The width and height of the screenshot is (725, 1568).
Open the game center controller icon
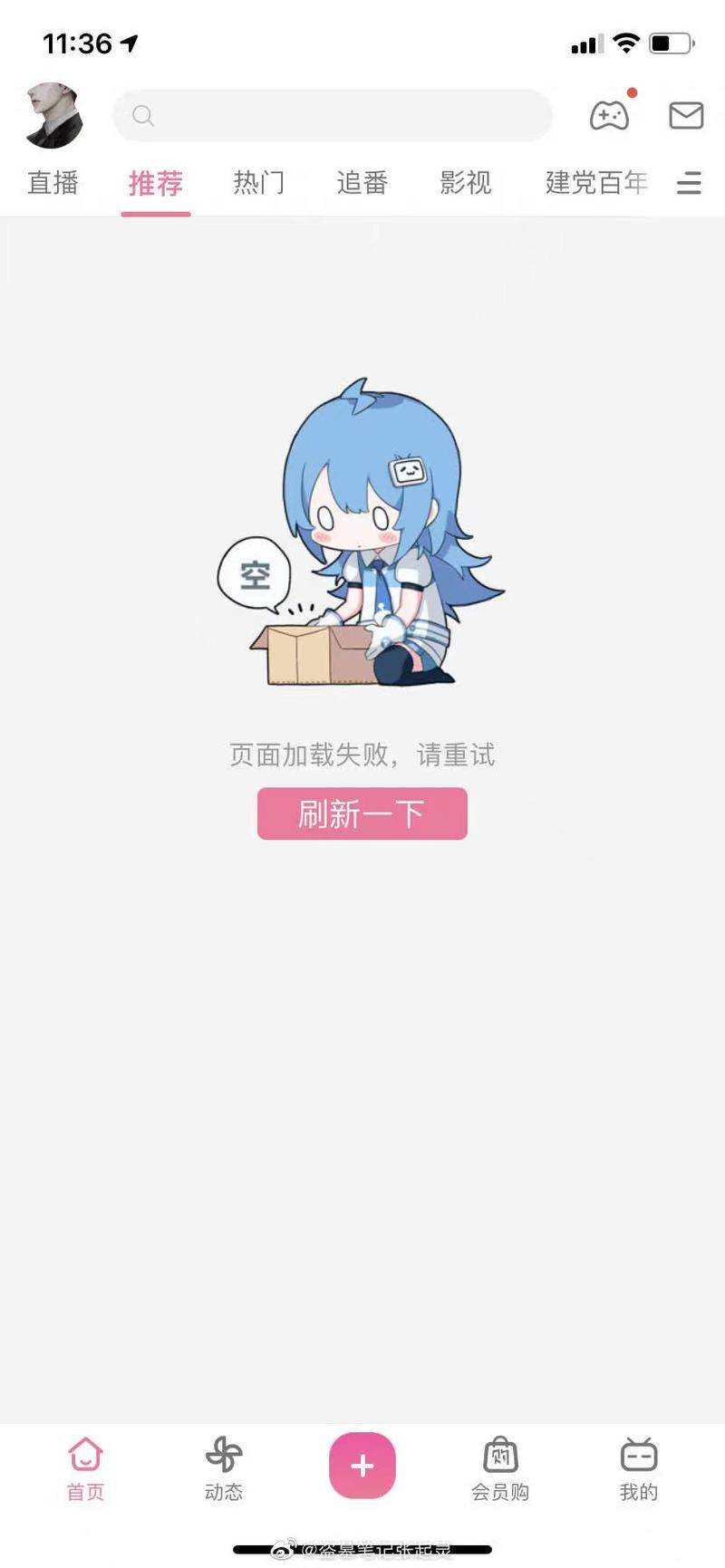tap(609, 115)
